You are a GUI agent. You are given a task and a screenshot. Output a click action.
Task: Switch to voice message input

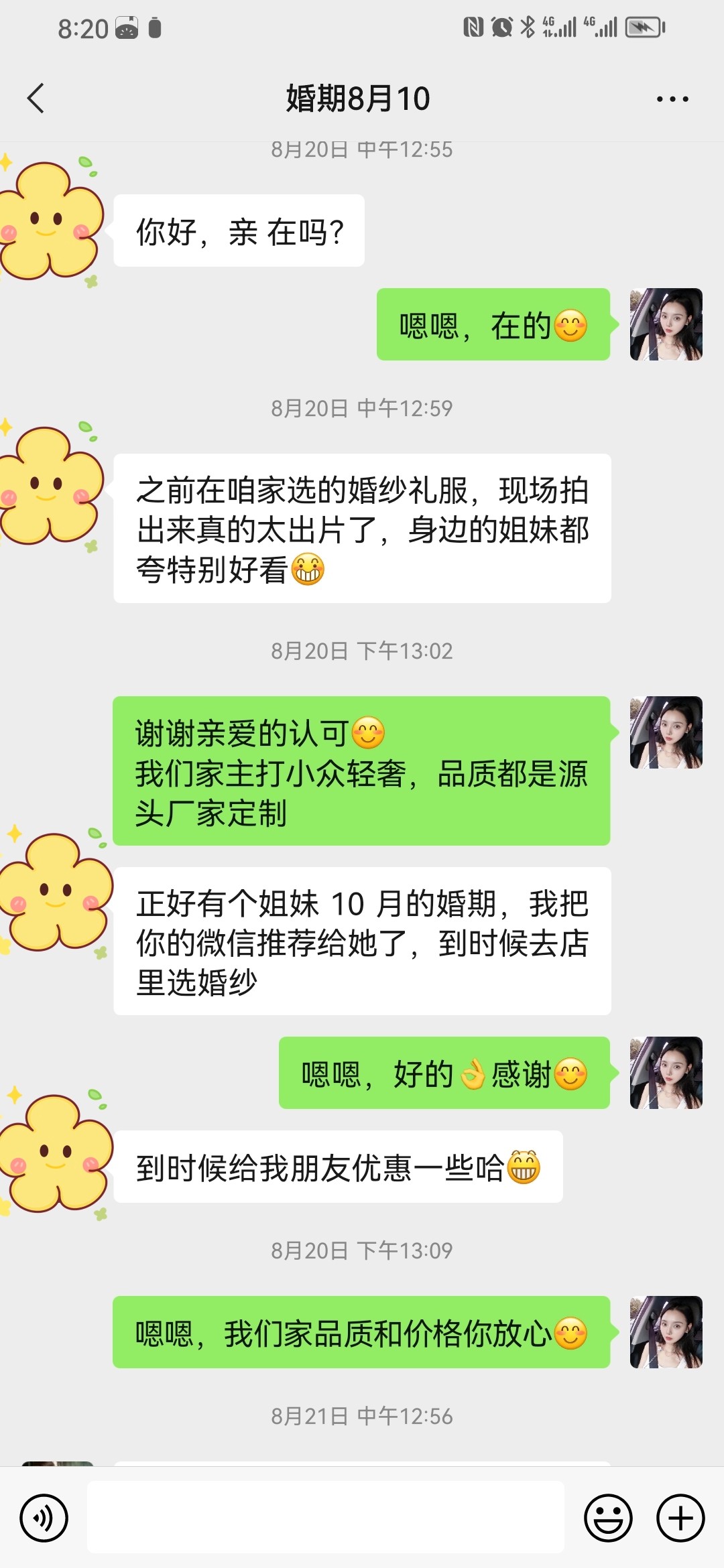click(x=44, y=1518)
